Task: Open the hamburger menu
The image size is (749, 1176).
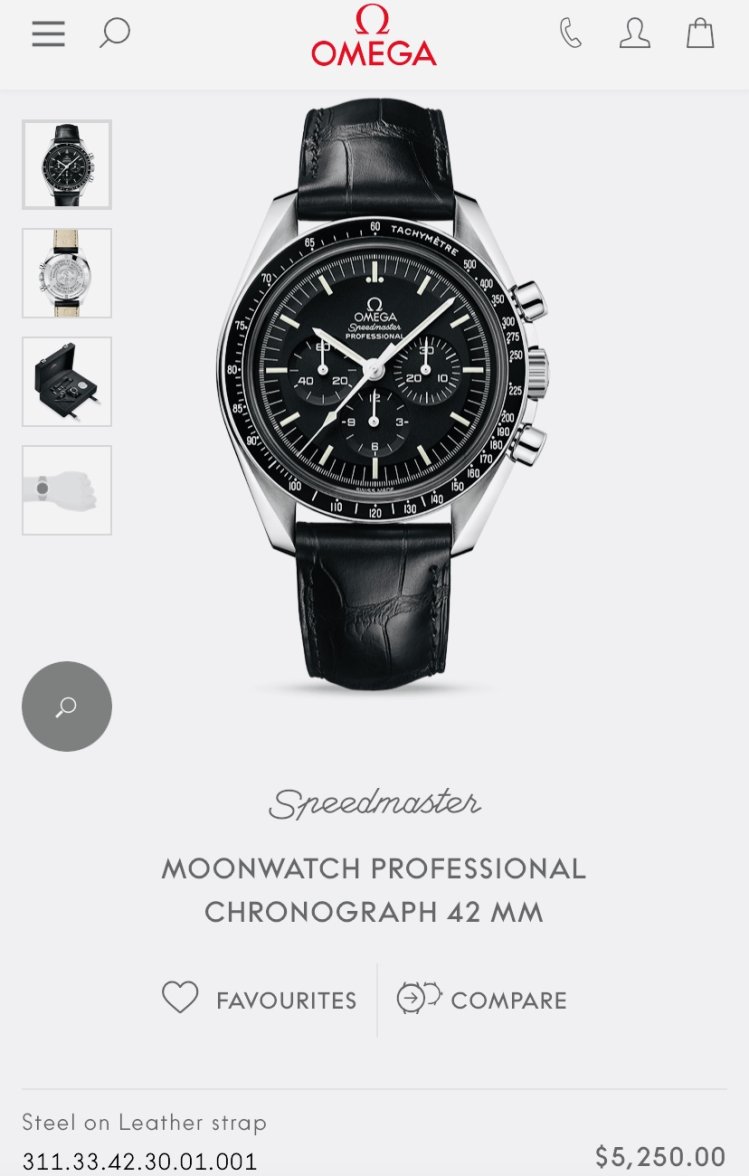Action: [48, 34]
